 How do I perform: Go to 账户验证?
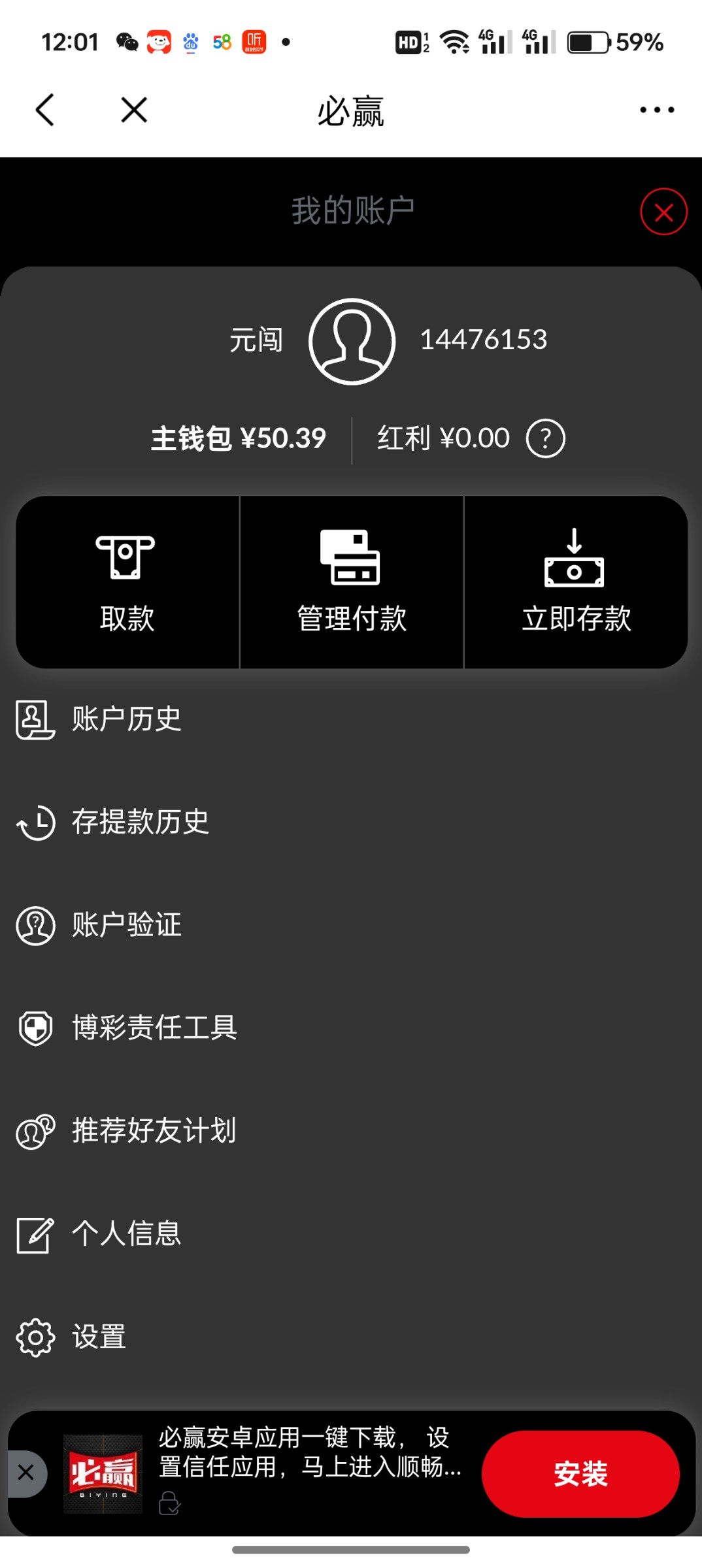pyautogui.click(x=126, y=925)
